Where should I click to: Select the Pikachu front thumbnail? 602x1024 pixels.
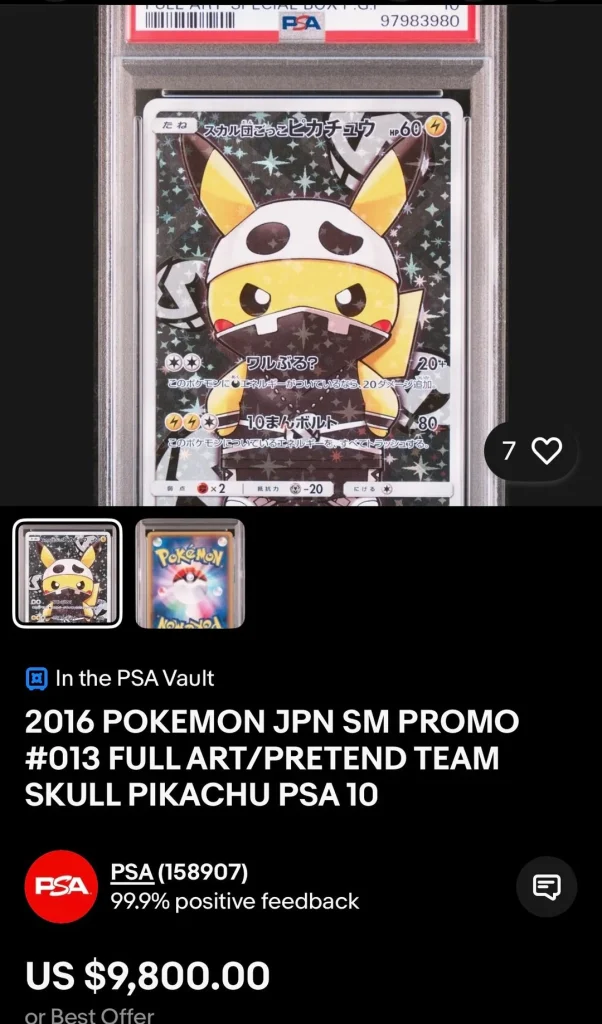click(68, 573)
